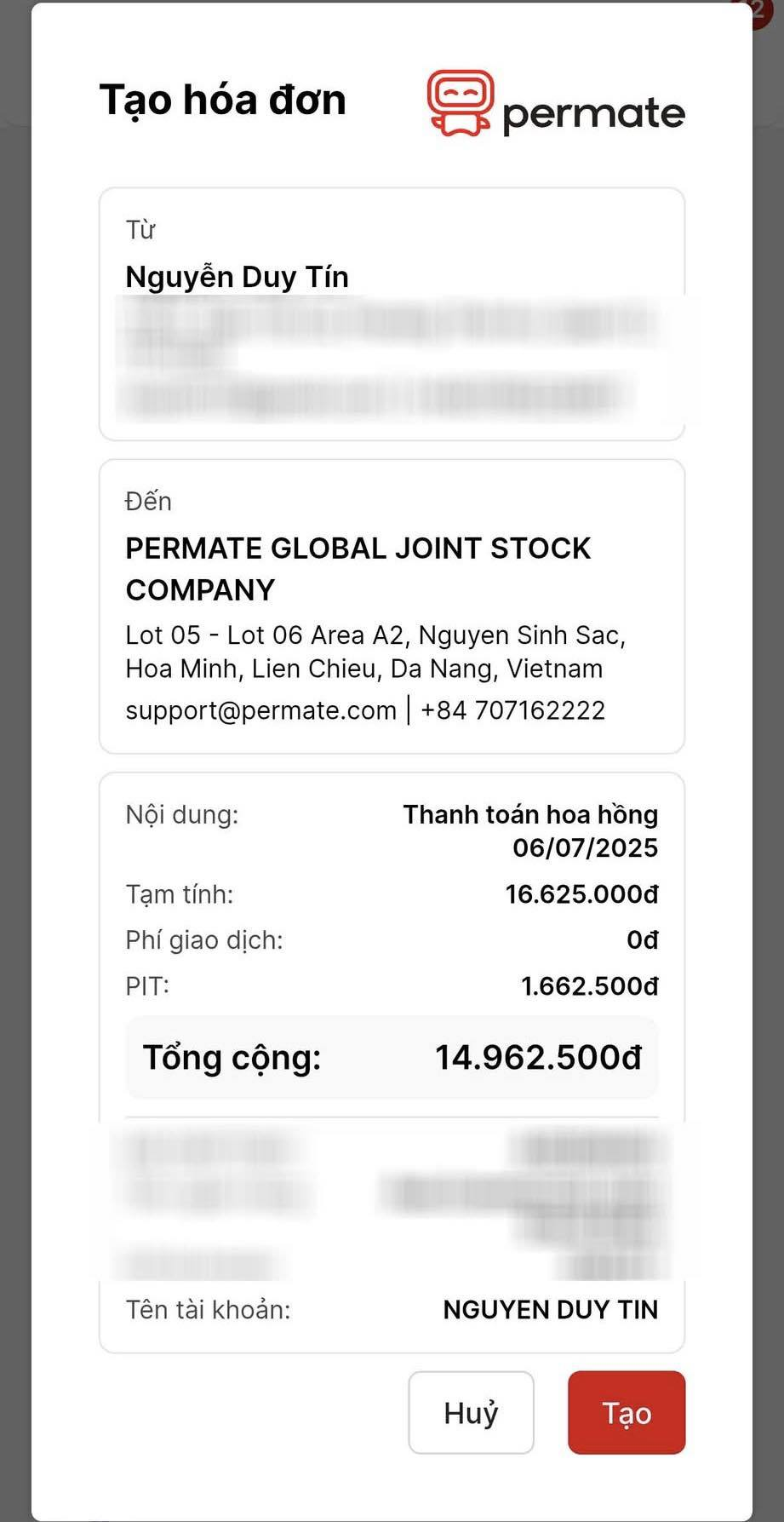Confirm invoice with the red Tạo button

pyautogui.click(x=626, y=1413)
